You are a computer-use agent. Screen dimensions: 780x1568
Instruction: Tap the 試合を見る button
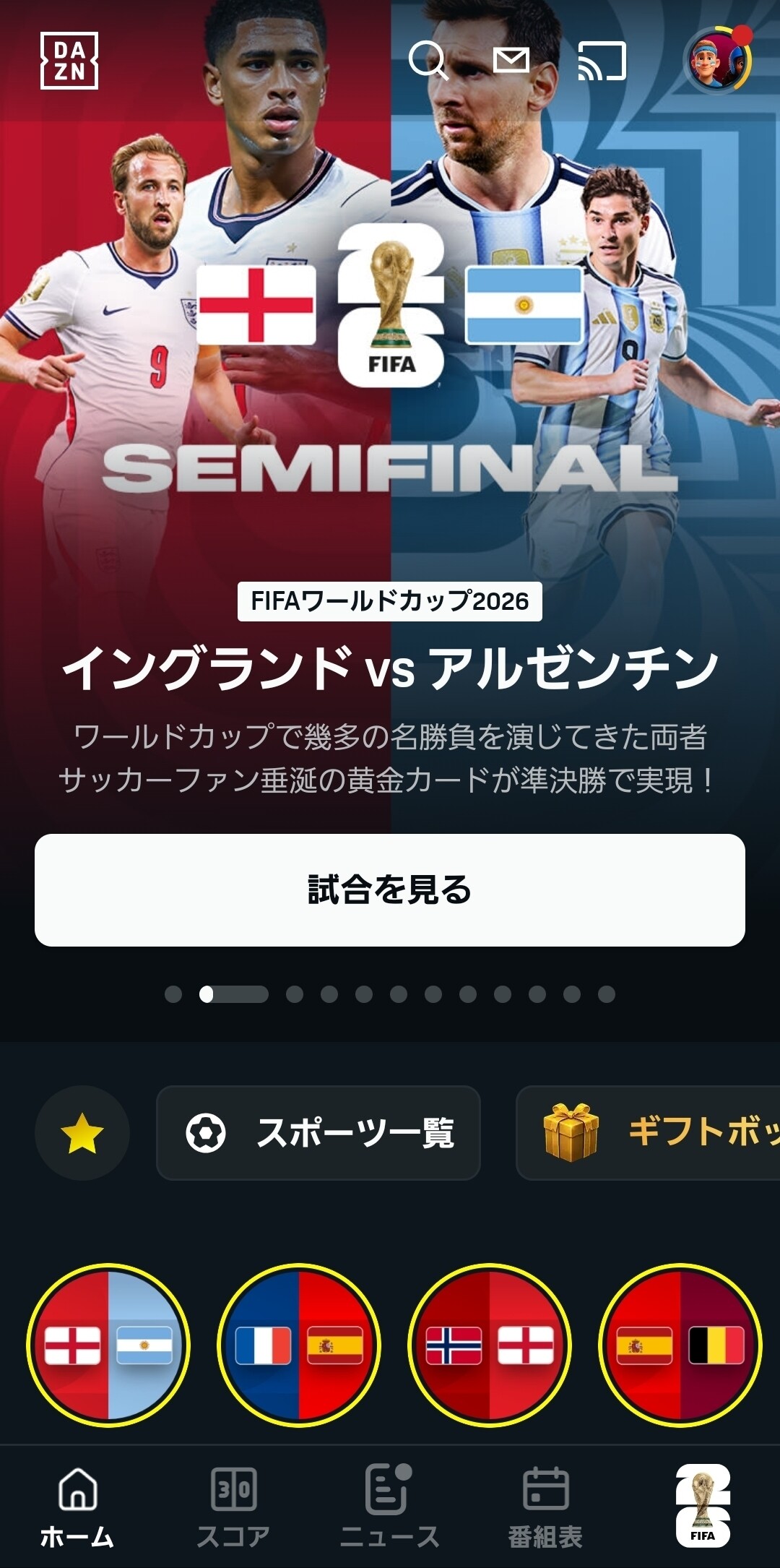pyautogui.click(x=390, y=890)
